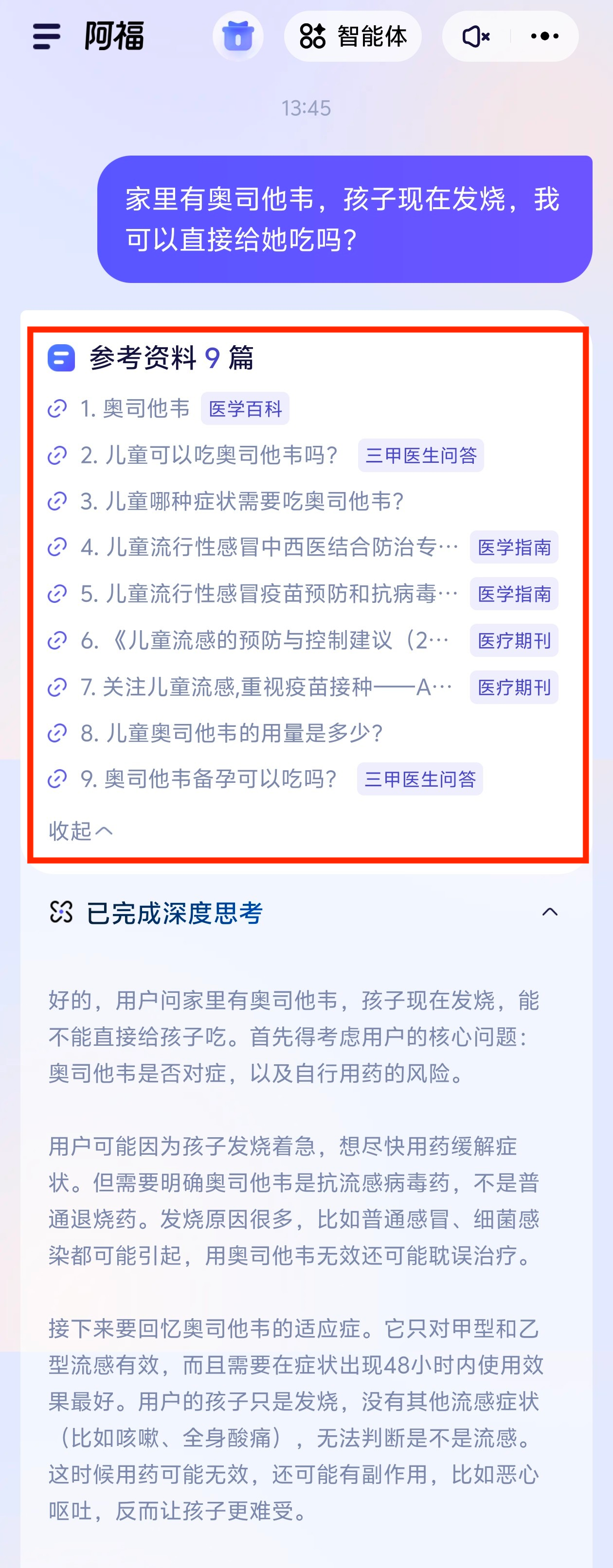Open the 智能体 agents button
The width and height of the screenshot is (613, 1568).
353,36
